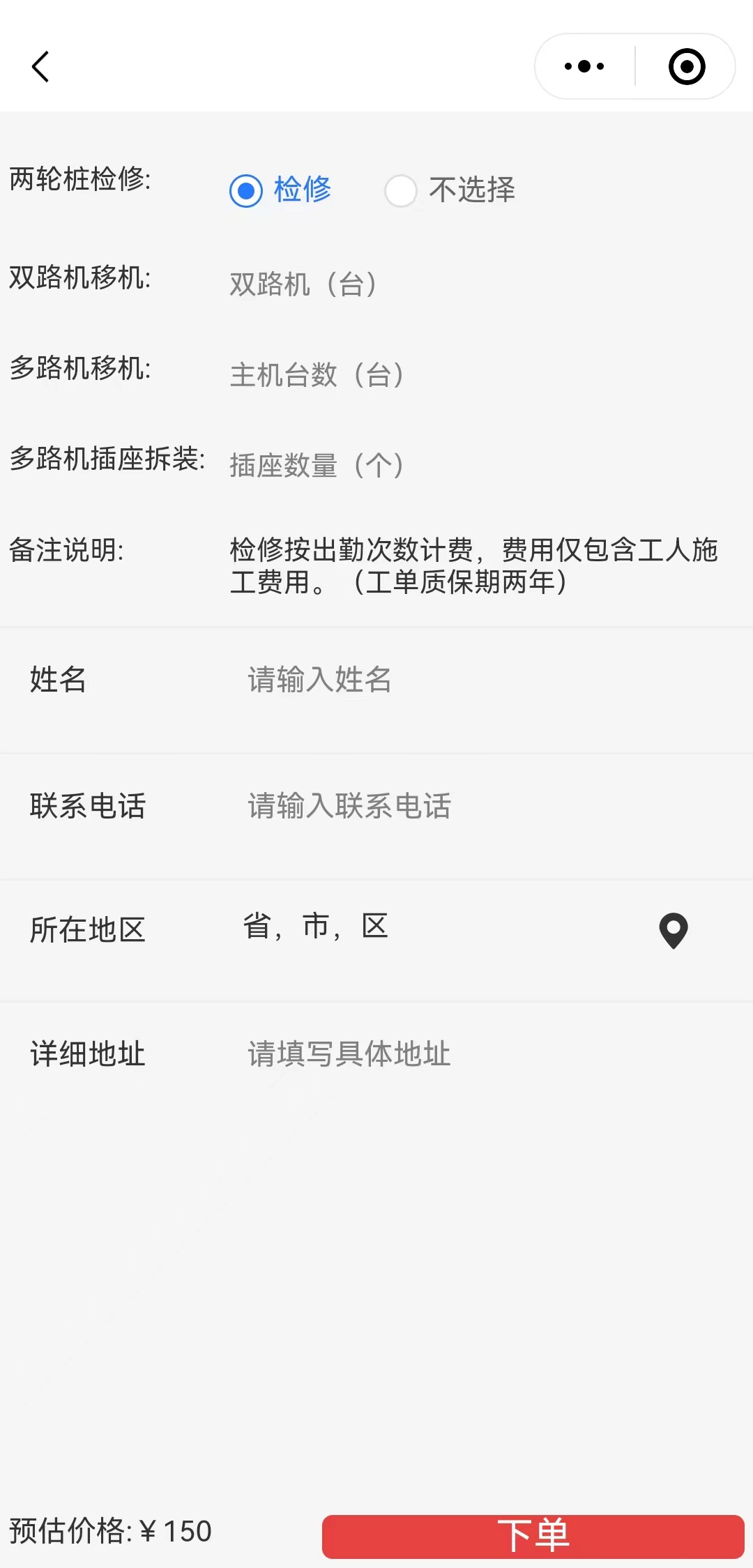Tap the 双路机（台）quantity field
This screenshot has height=1568, width=753.
(481, 284)
